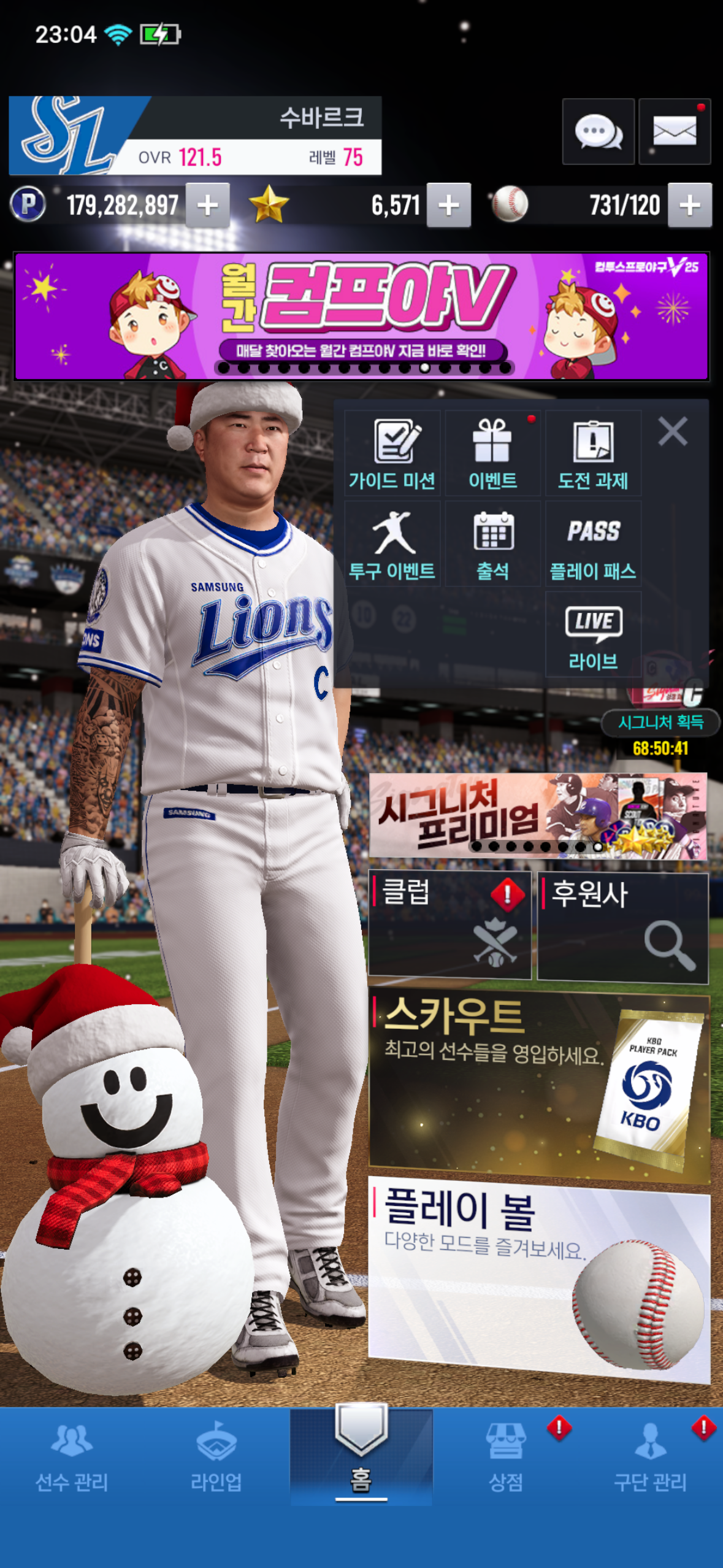Close the quick menu panel
This screenshot has width=723, height=1568.
tap(672, 431)
